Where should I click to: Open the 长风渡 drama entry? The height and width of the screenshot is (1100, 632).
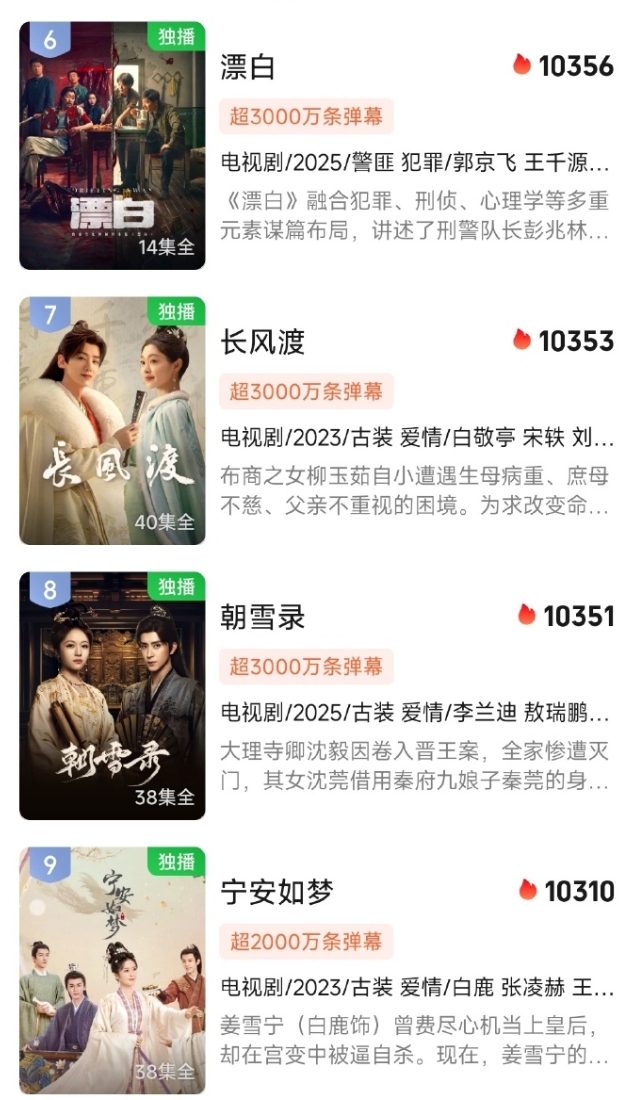coord(262,342)
